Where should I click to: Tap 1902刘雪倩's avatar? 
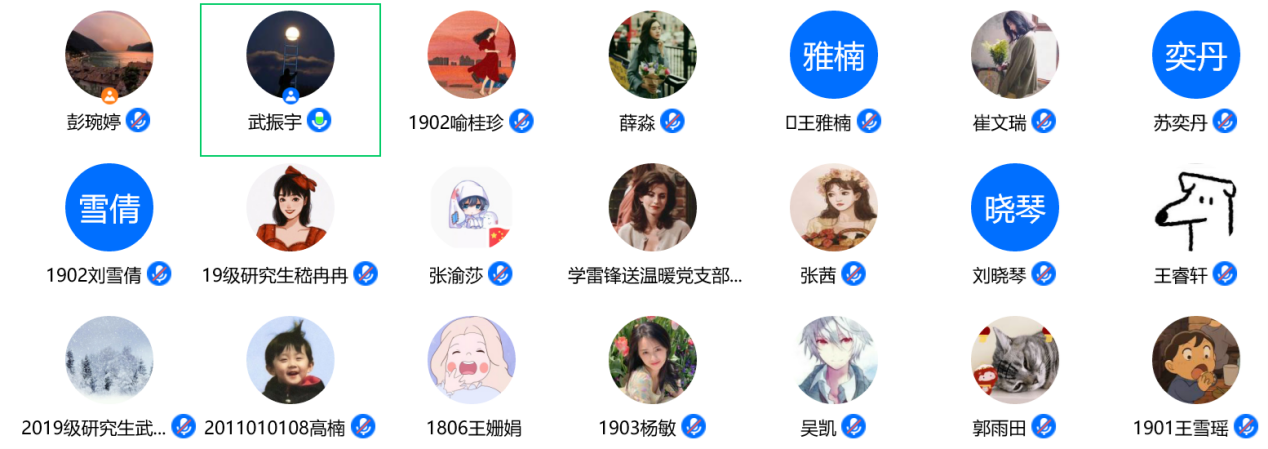coord(109,208)
